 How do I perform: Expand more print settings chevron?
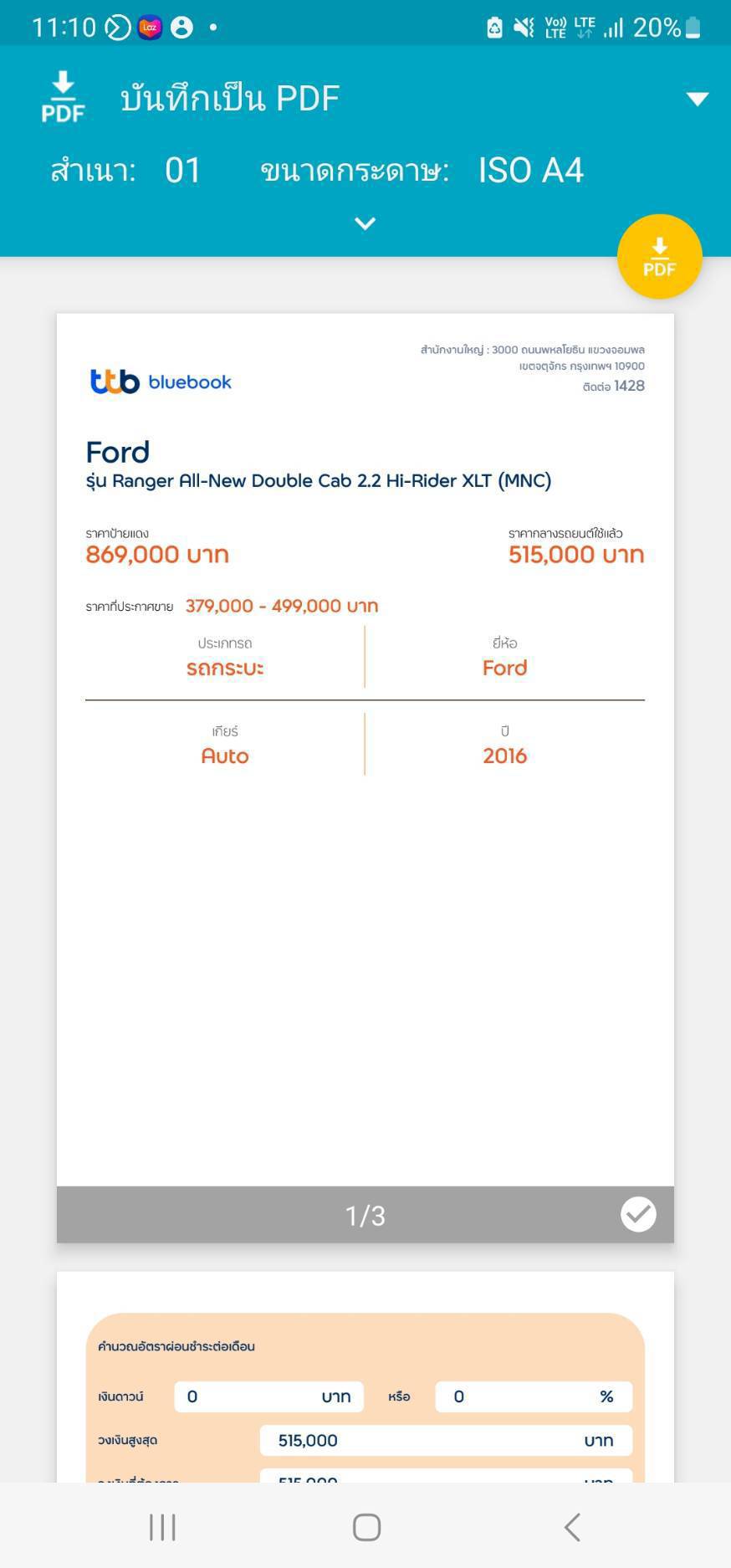click(365, 223)
